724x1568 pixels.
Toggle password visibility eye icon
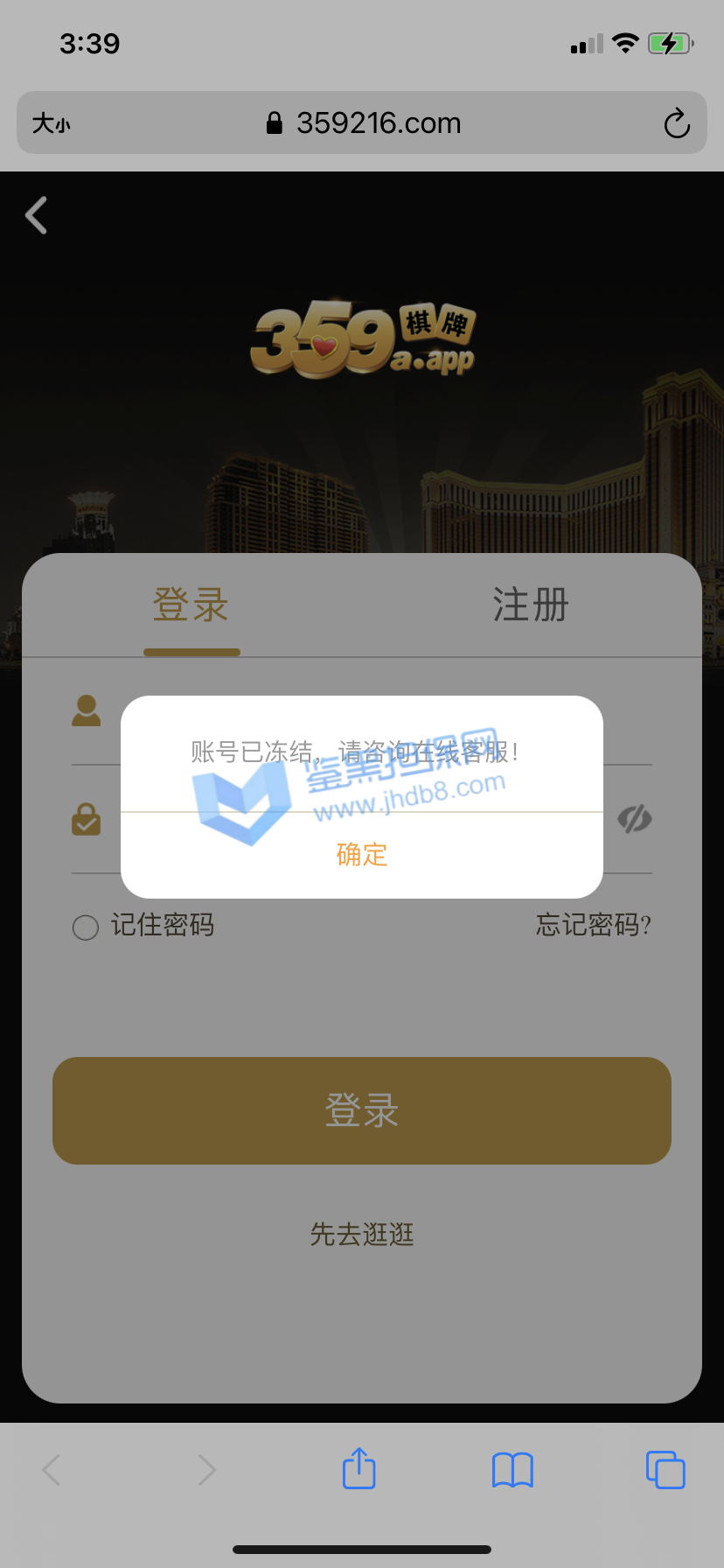pyautogui.click(x=634, y=819)
